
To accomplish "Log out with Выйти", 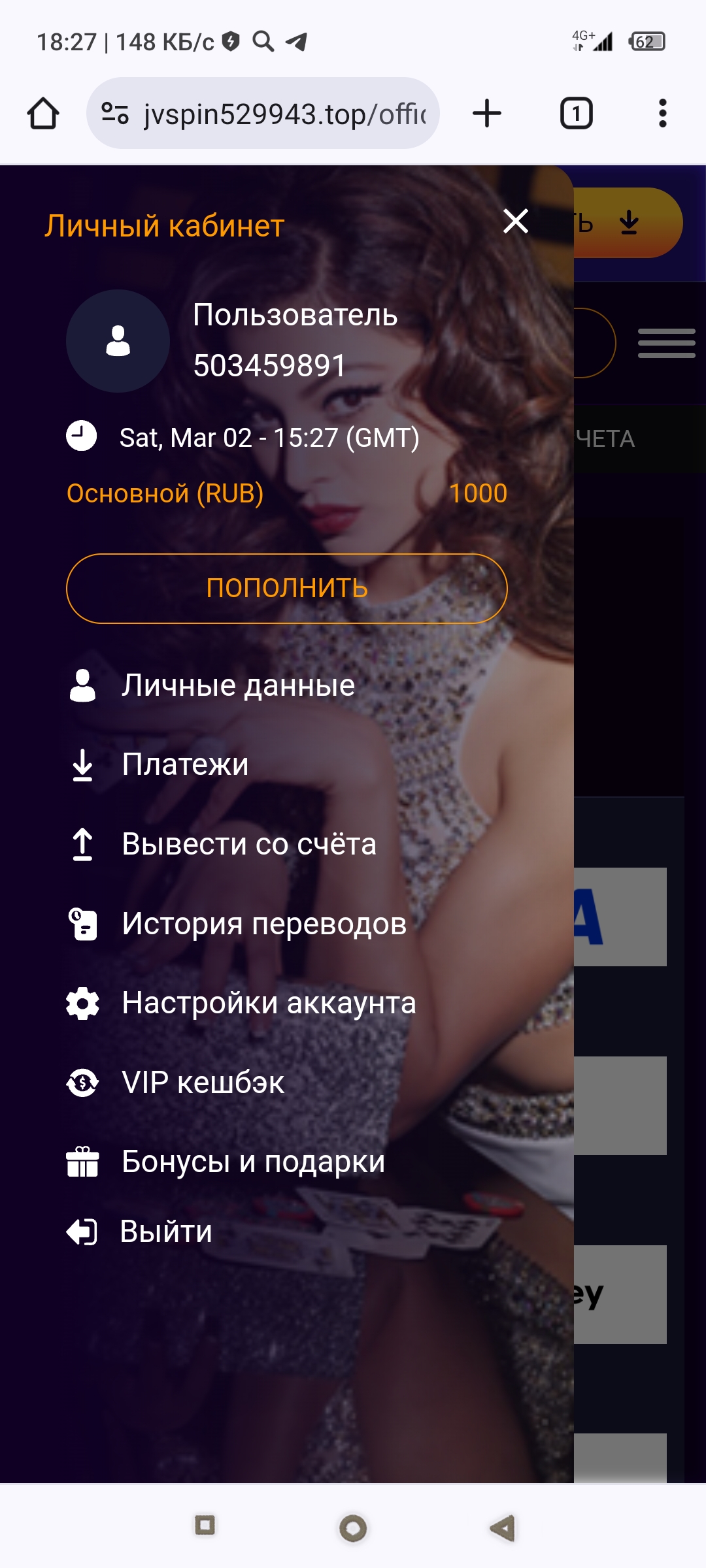I will [165, 1232].
